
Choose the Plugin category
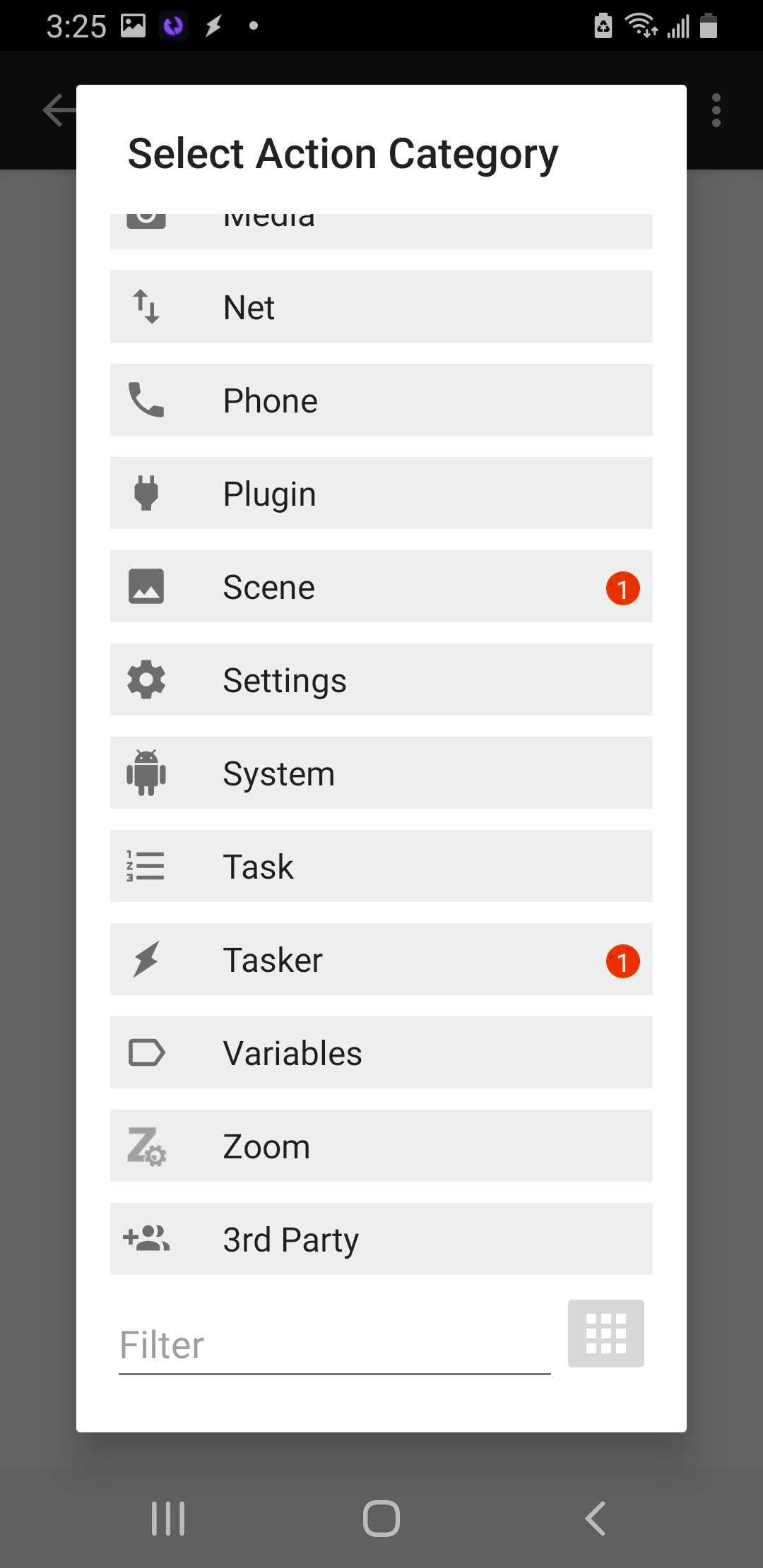(x=381, y=493)
